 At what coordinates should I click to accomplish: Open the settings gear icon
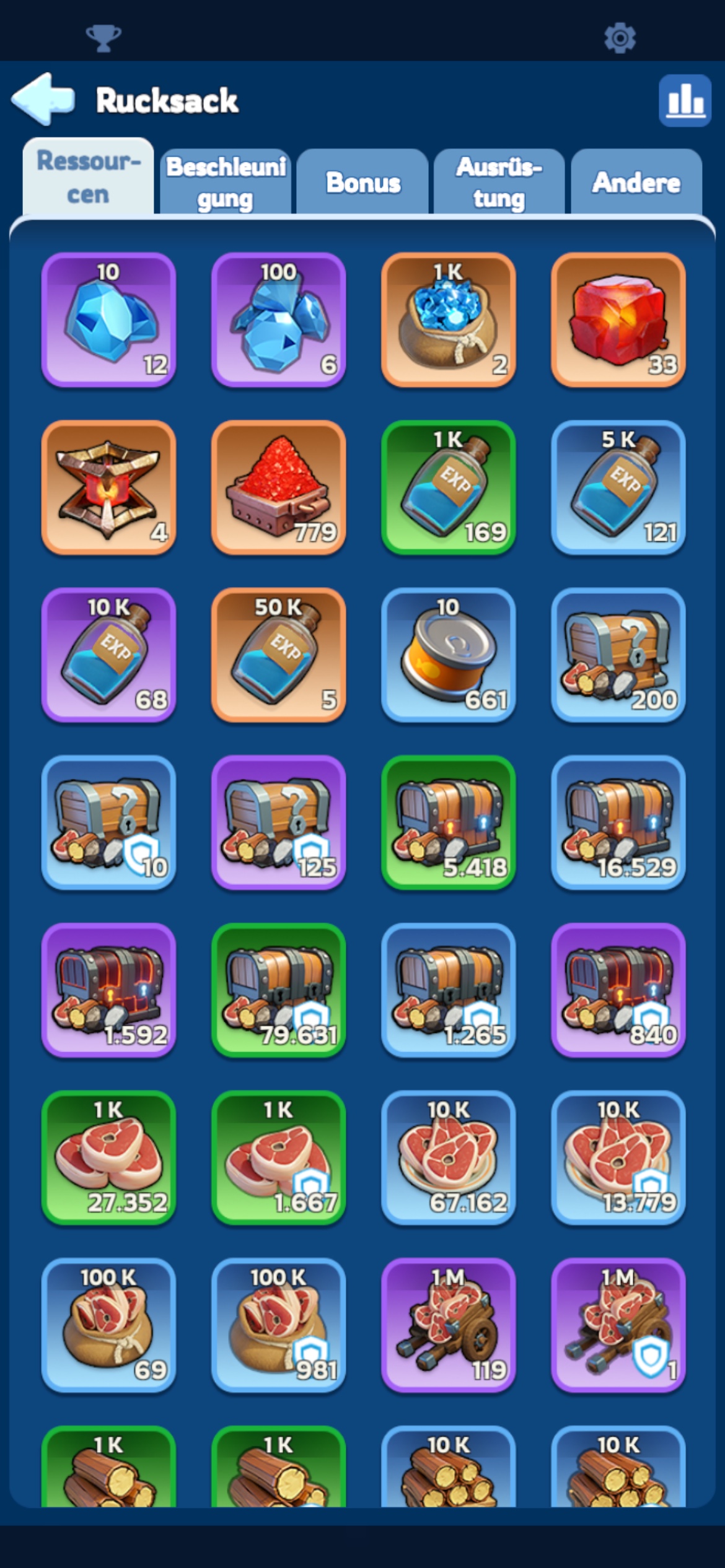(620, 38)
